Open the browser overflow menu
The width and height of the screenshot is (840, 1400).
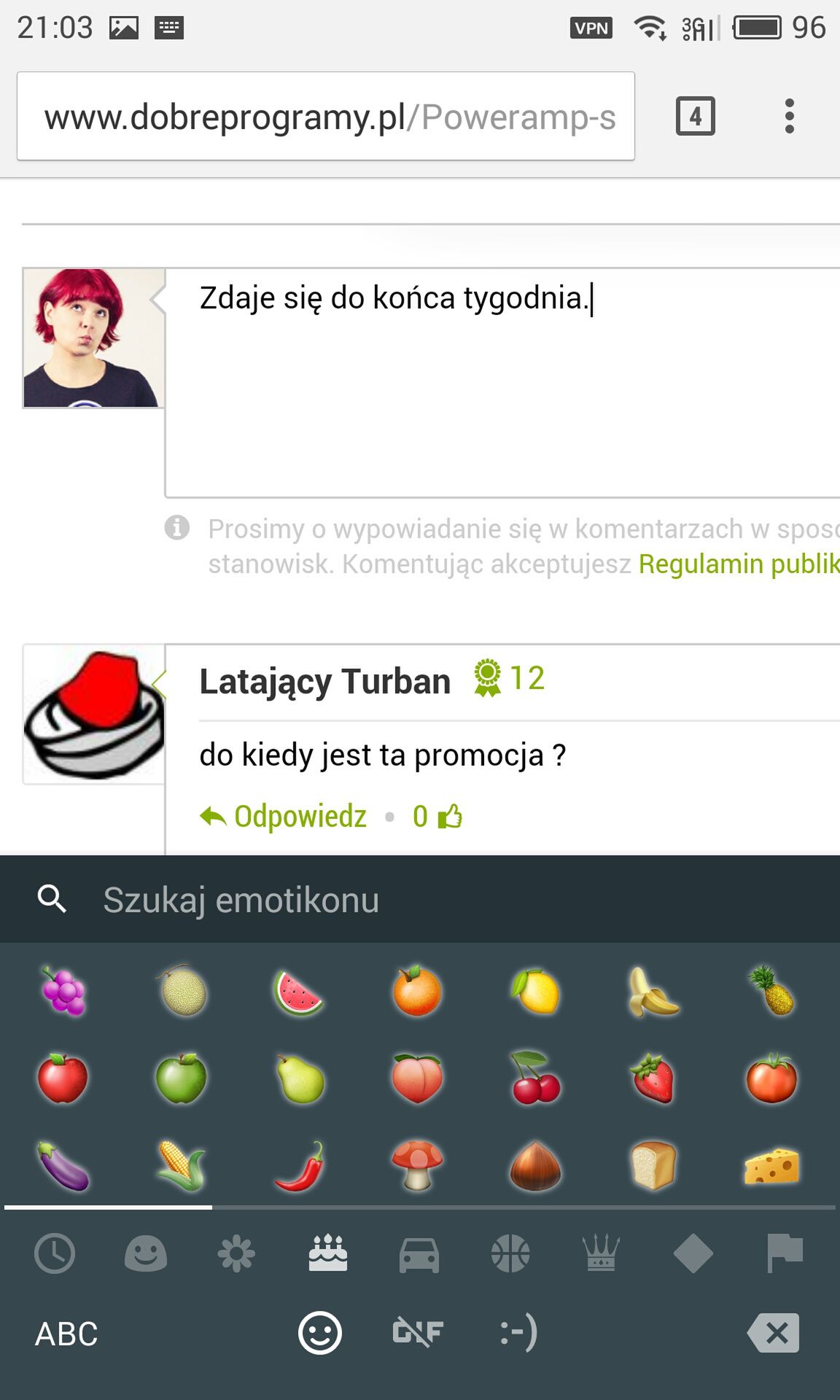tap(789, 116)
